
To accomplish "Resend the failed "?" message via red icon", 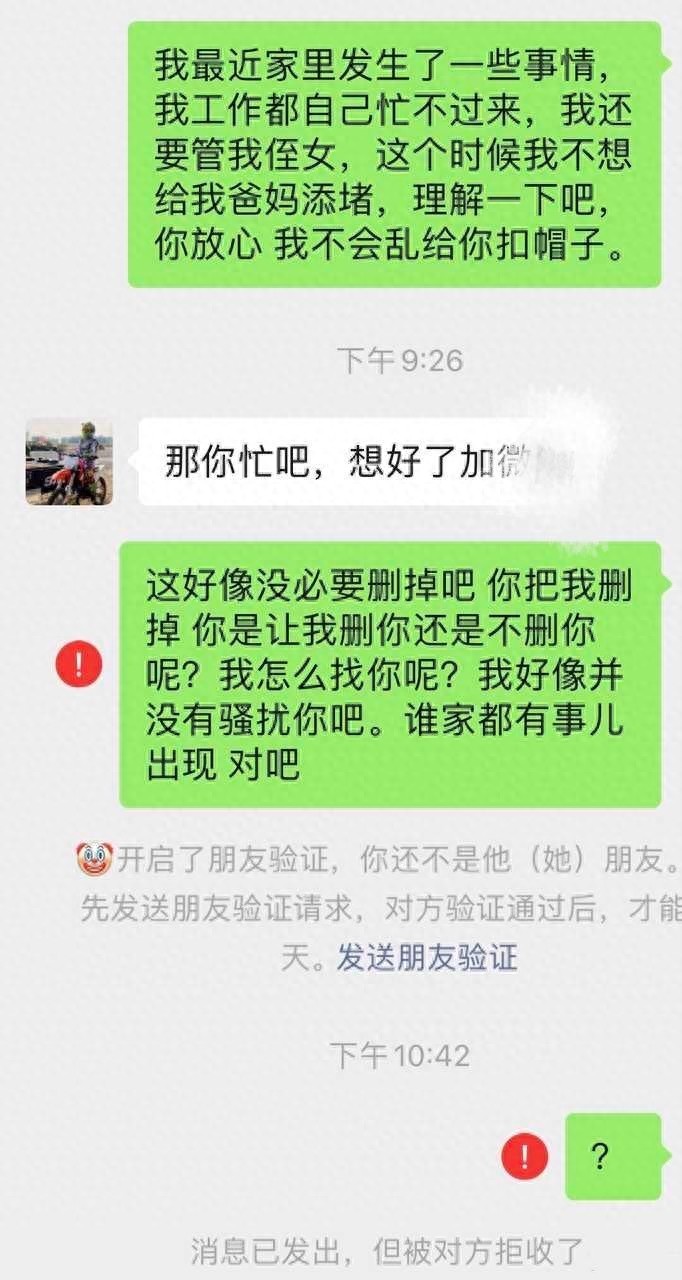I will (x=525, y=1155).
